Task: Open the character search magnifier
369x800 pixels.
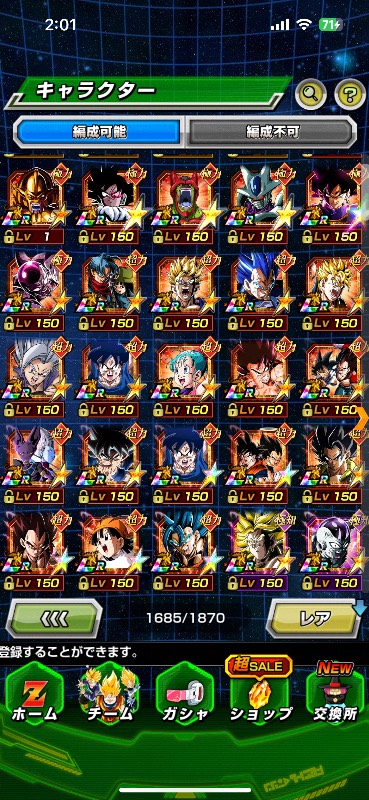Action: (311, 93)
